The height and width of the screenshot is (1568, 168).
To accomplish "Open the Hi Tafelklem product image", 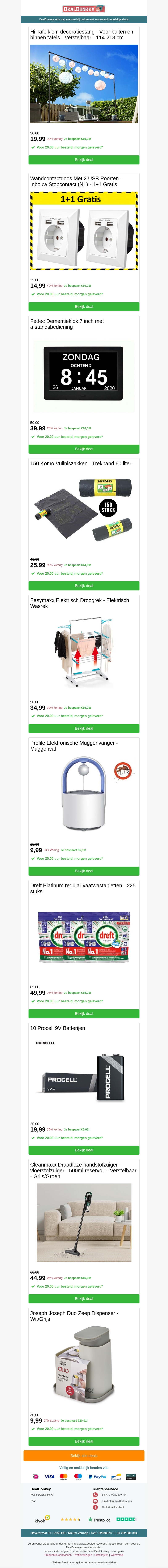I will [x=84, y=84].
